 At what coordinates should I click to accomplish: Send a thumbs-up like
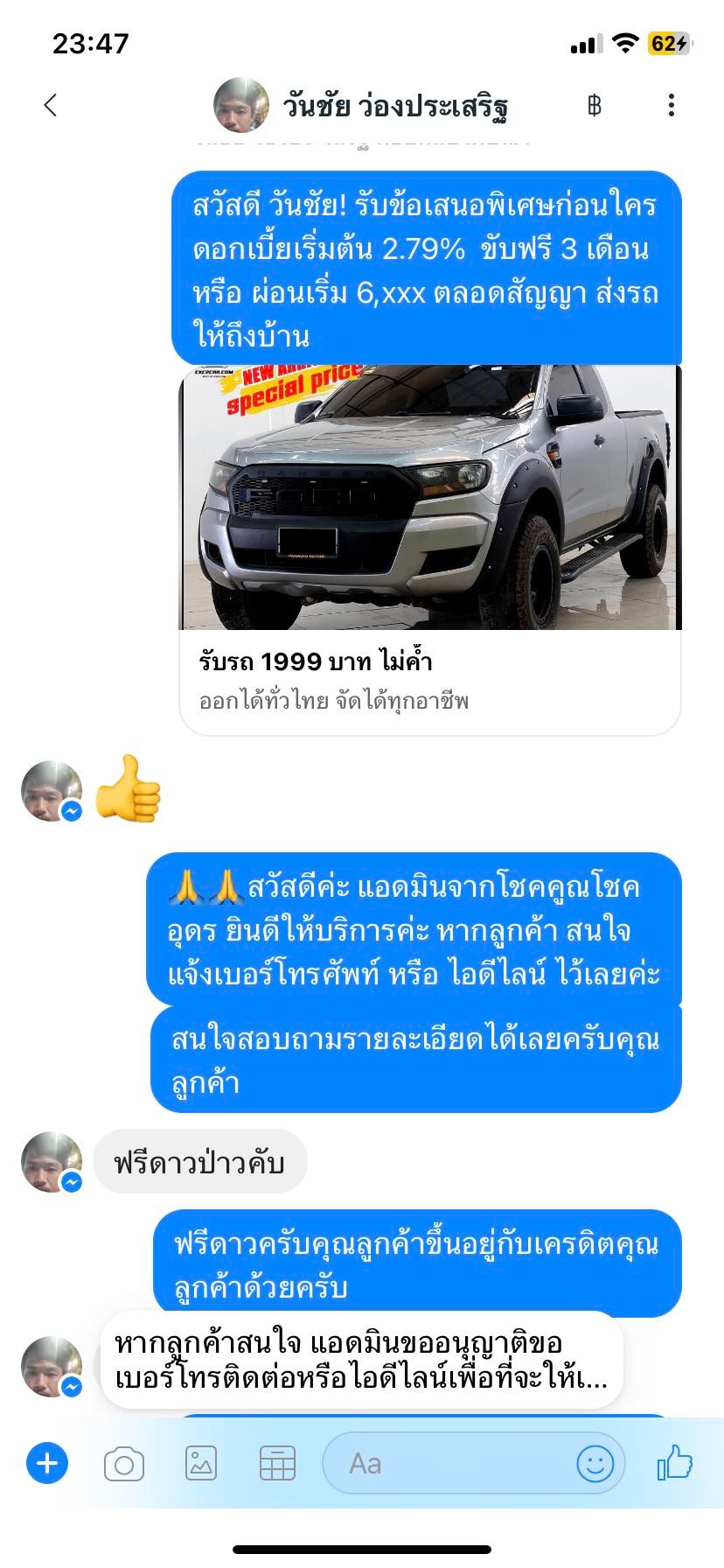tap(675, 1462)
